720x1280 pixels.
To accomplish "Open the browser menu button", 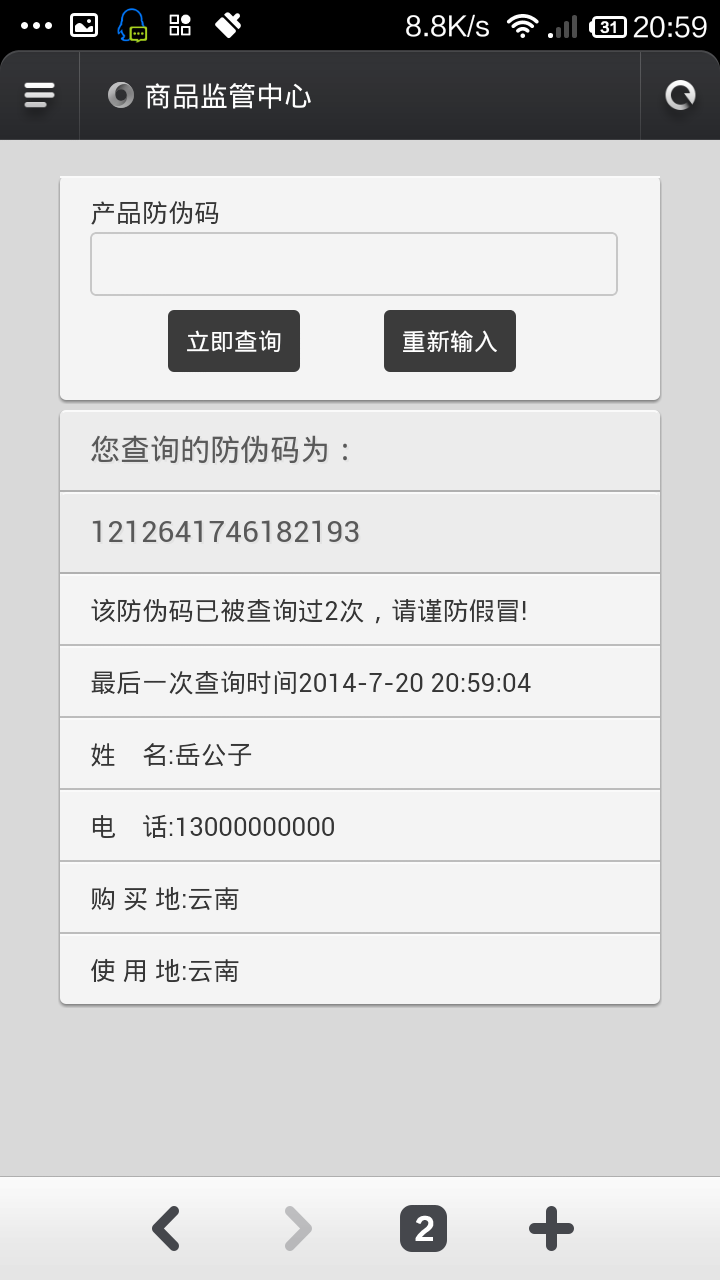I will tap(39, 96).
